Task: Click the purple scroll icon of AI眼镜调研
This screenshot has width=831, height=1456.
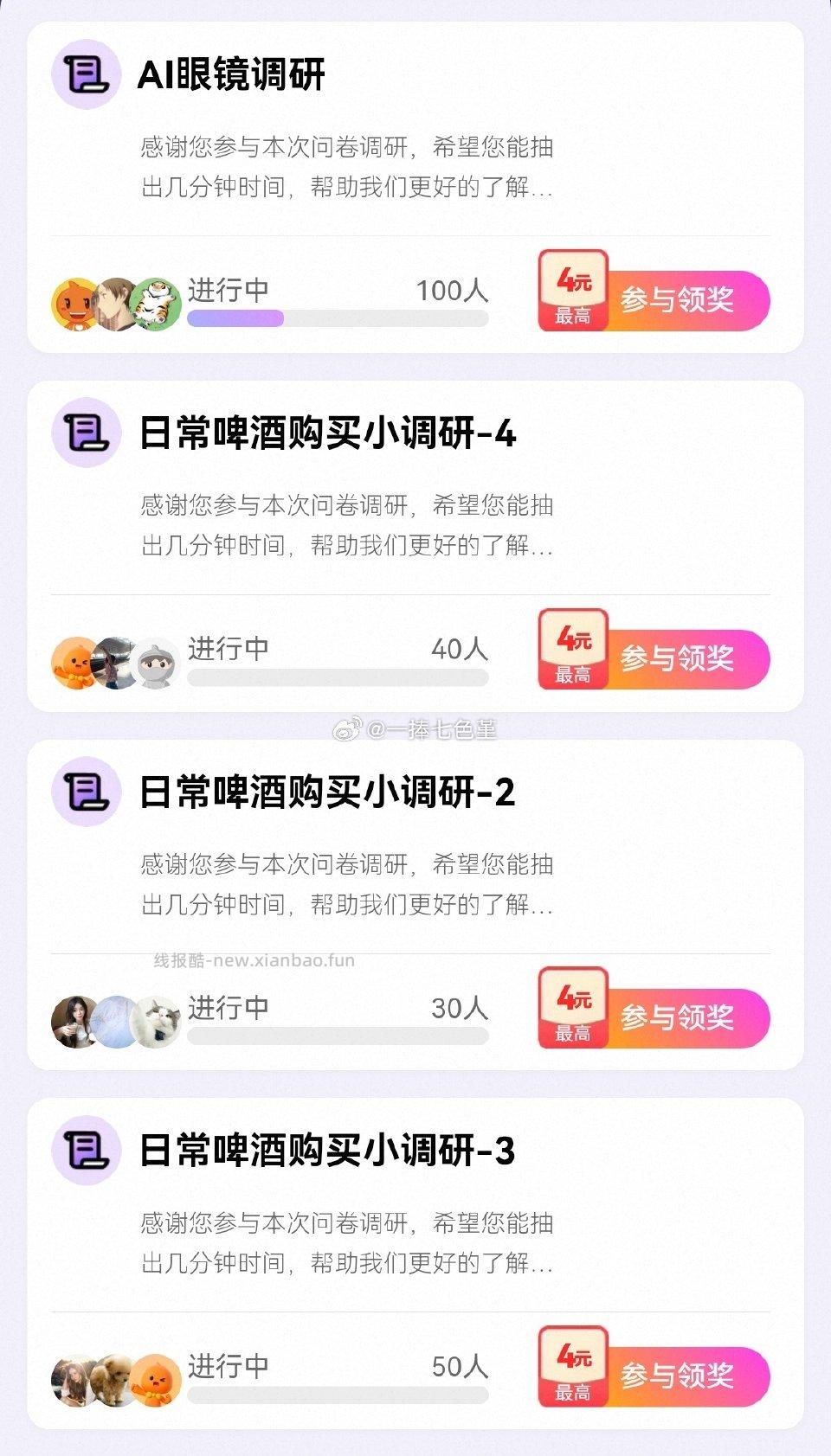Action: click(86, 76)
